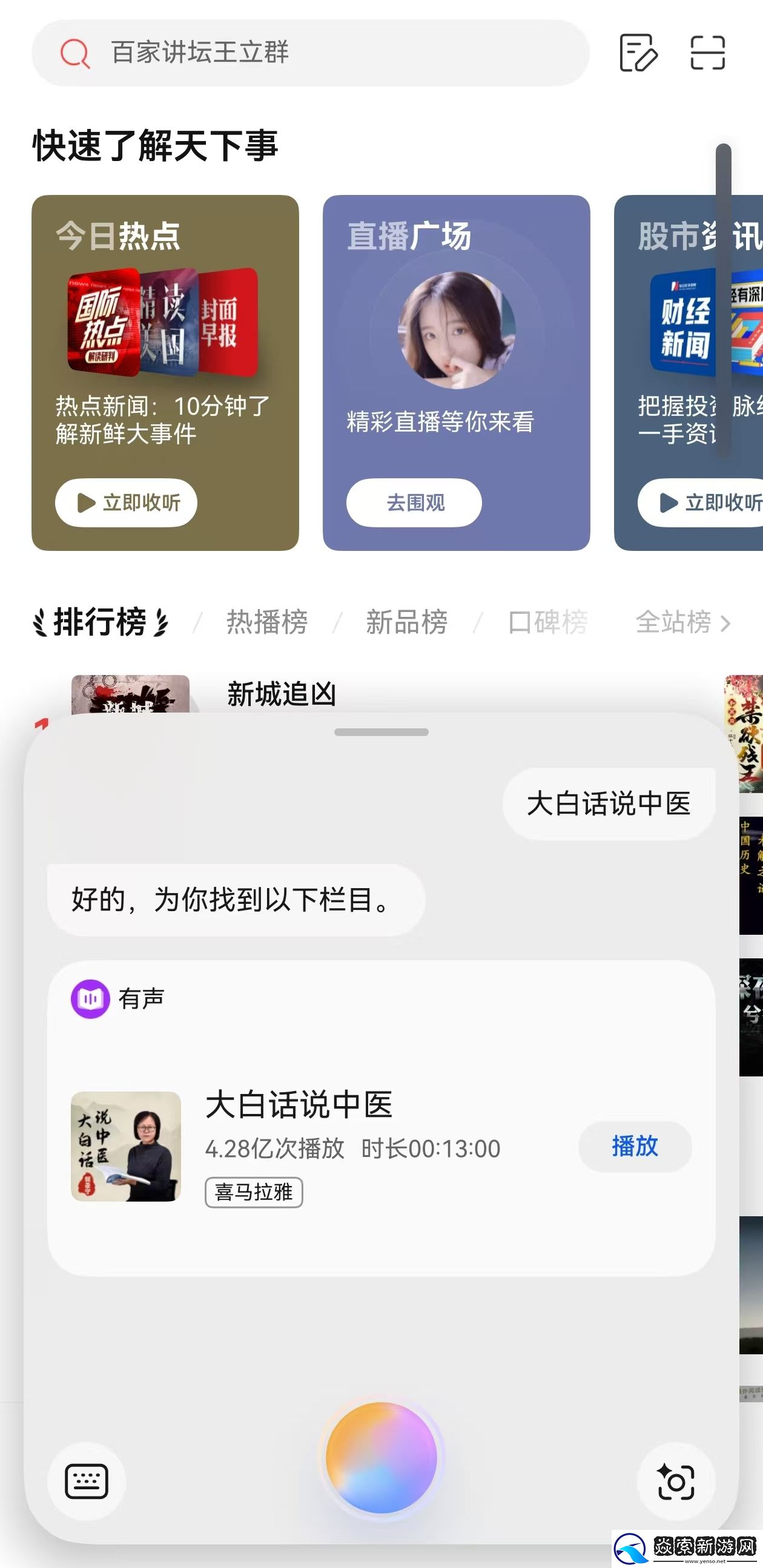Activate the voice assistant orb

[x=381, y=1457]
